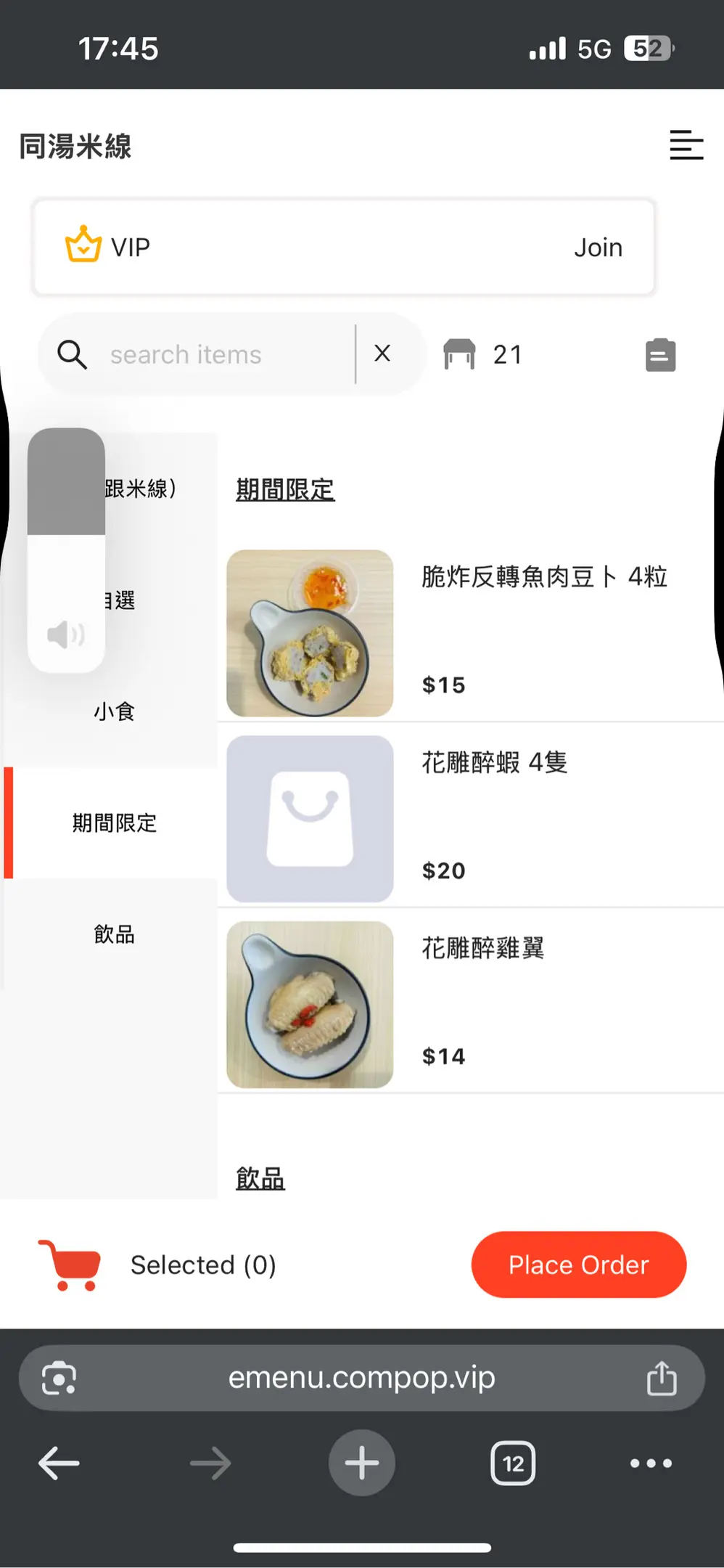
Task: Show the 12 open tabs
Action: coord(513,1463)
